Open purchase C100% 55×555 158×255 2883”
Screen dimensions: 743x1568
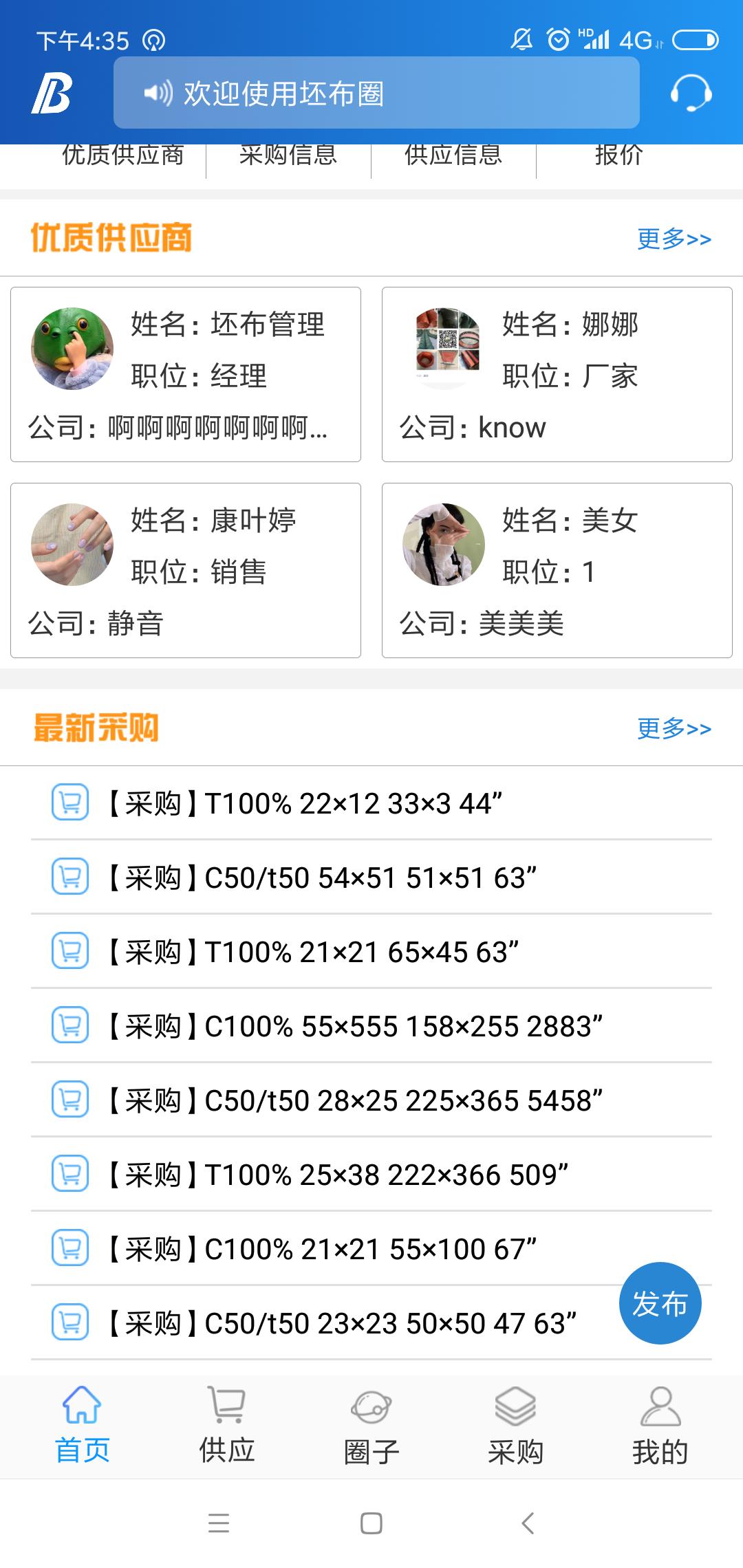click(371, 1026)
